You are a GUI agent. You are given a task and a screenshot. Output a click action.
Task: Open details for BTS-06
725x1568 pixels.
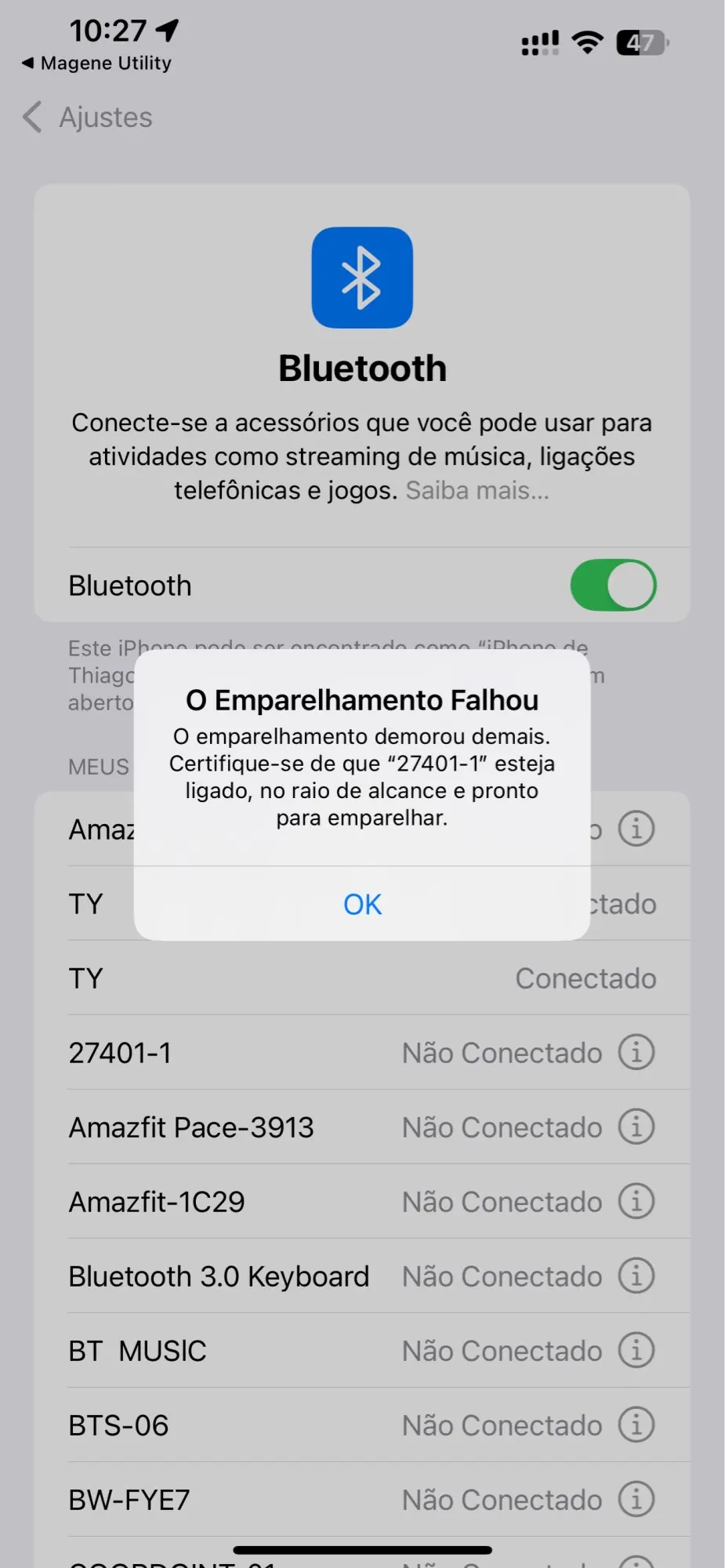[636, 1425]
